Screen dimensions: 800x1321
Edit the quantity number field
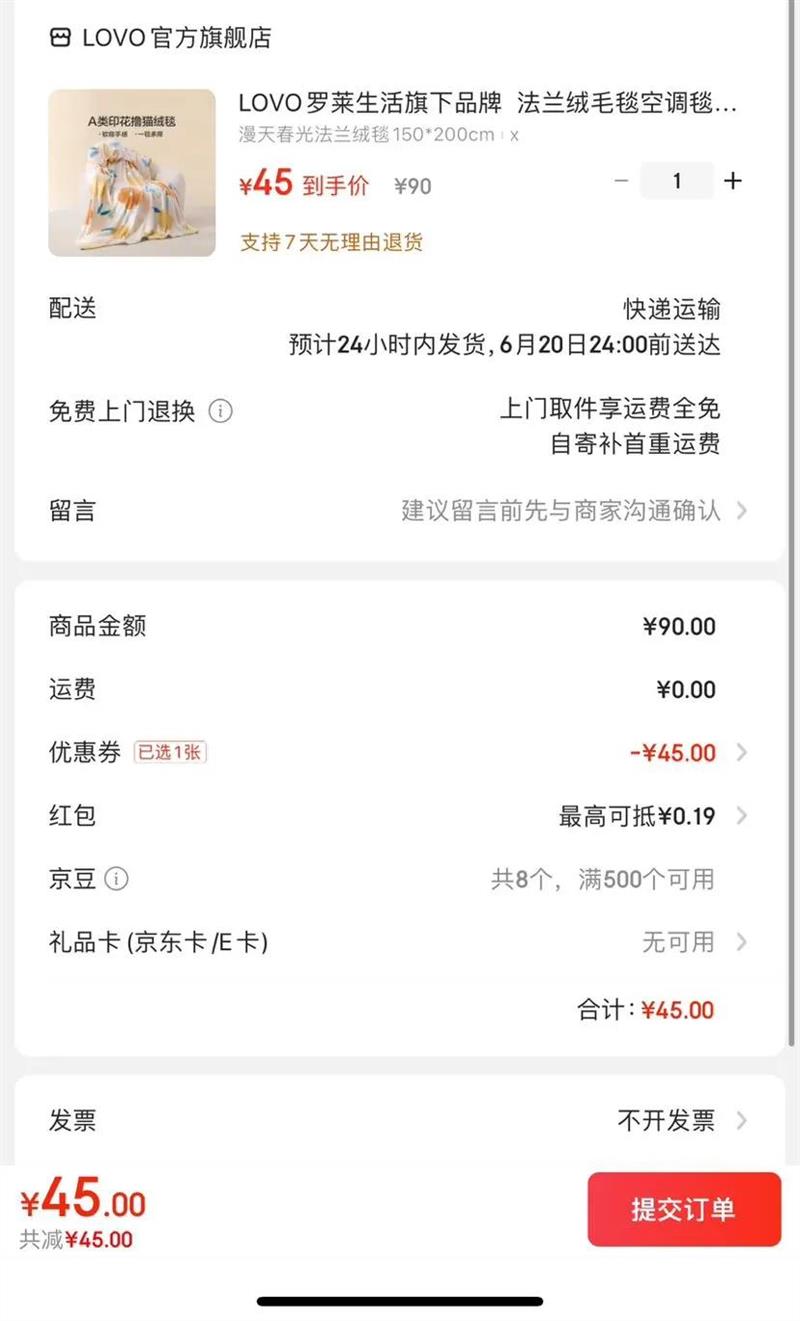click(677, 181)
